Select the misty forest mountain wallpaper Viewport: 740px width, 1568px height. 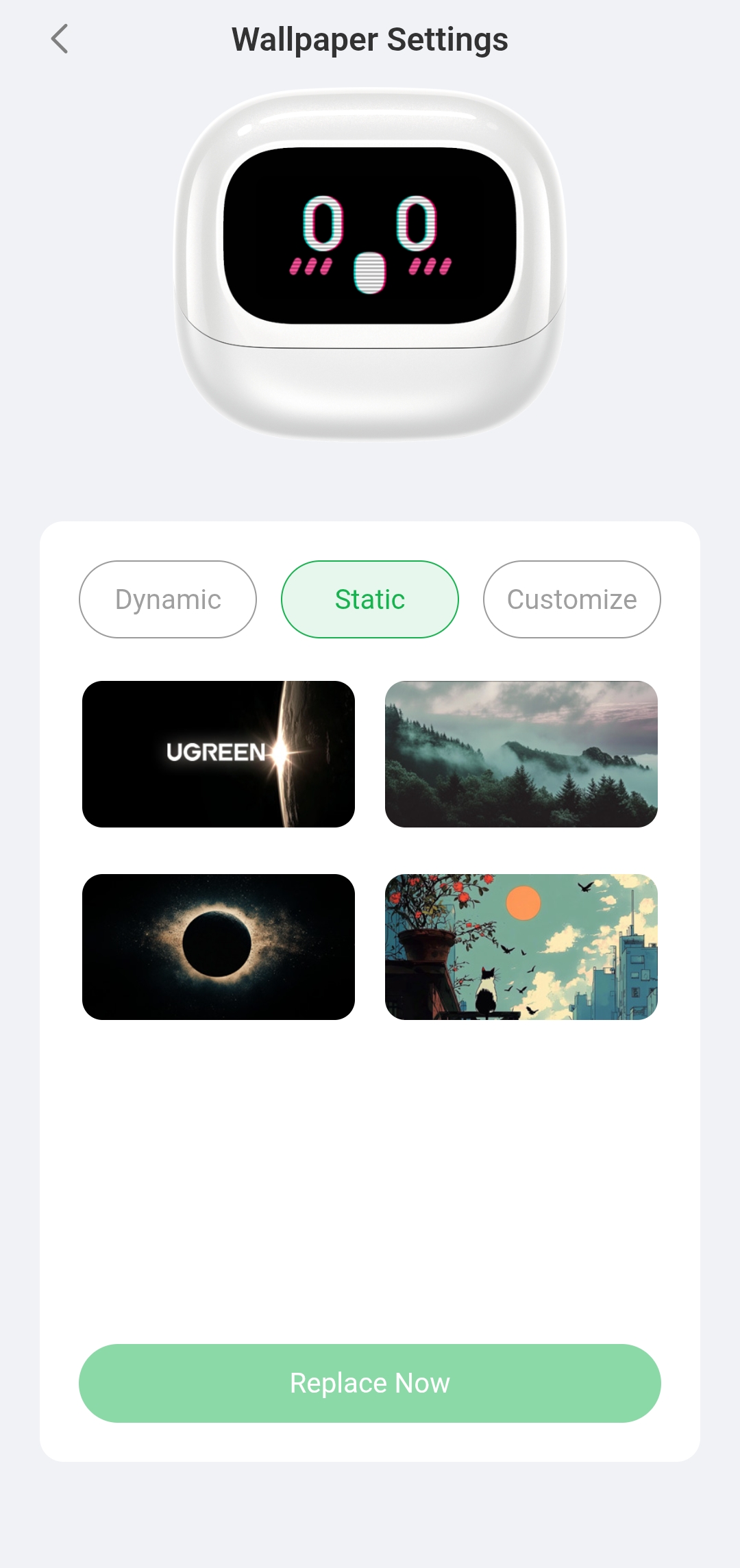(521, 754)
